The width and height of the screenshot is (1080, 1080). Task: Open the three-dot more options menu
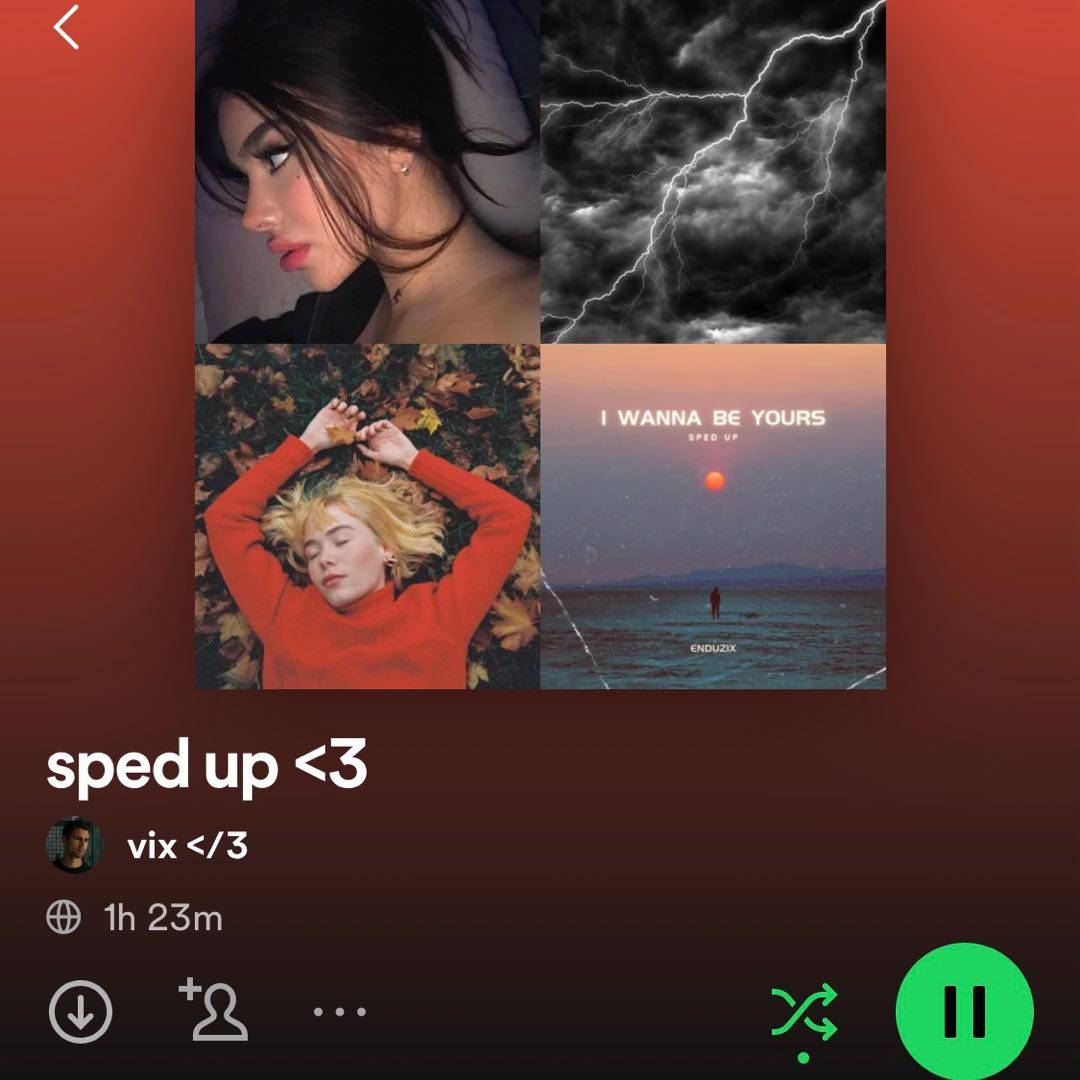[339, 1012]
